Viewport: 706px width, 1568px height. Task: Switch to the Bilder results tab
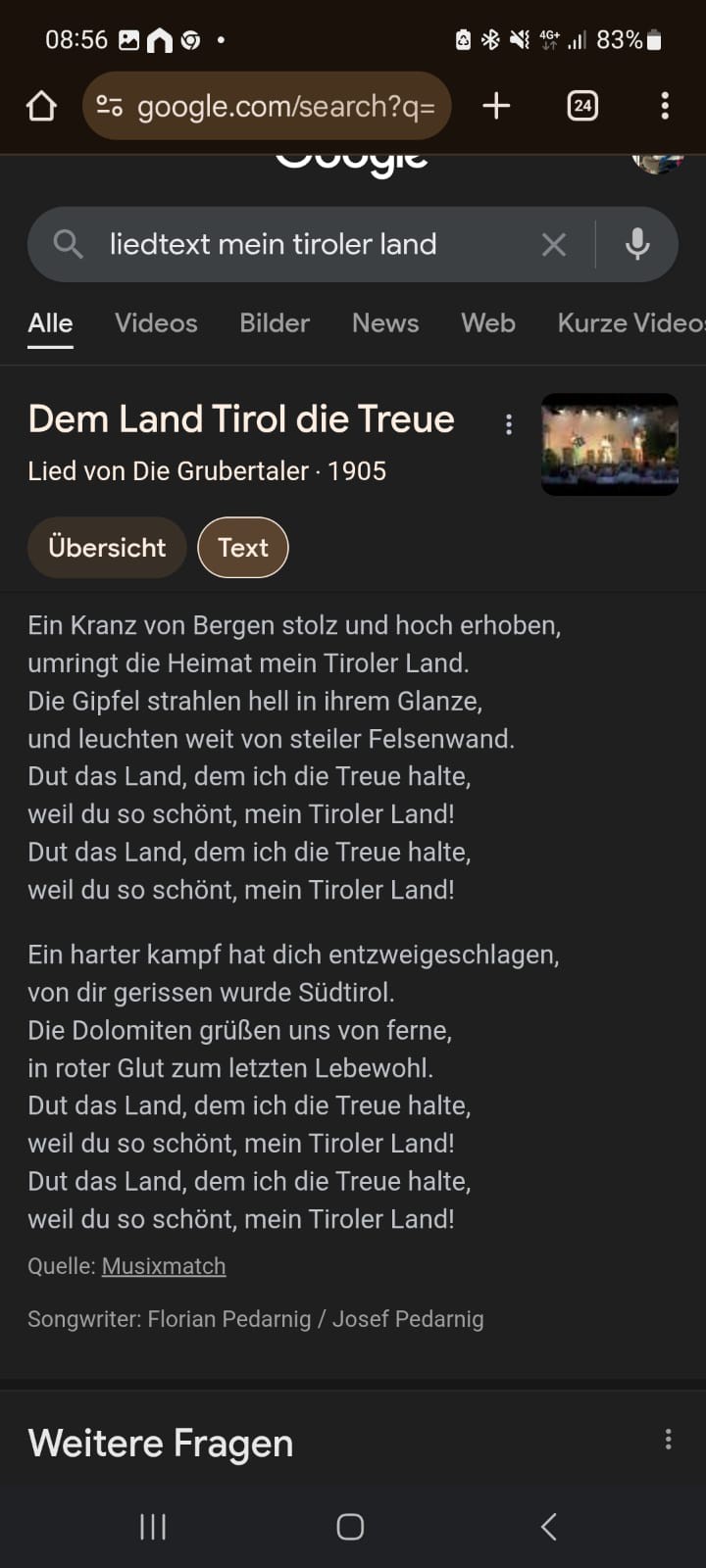275,323
